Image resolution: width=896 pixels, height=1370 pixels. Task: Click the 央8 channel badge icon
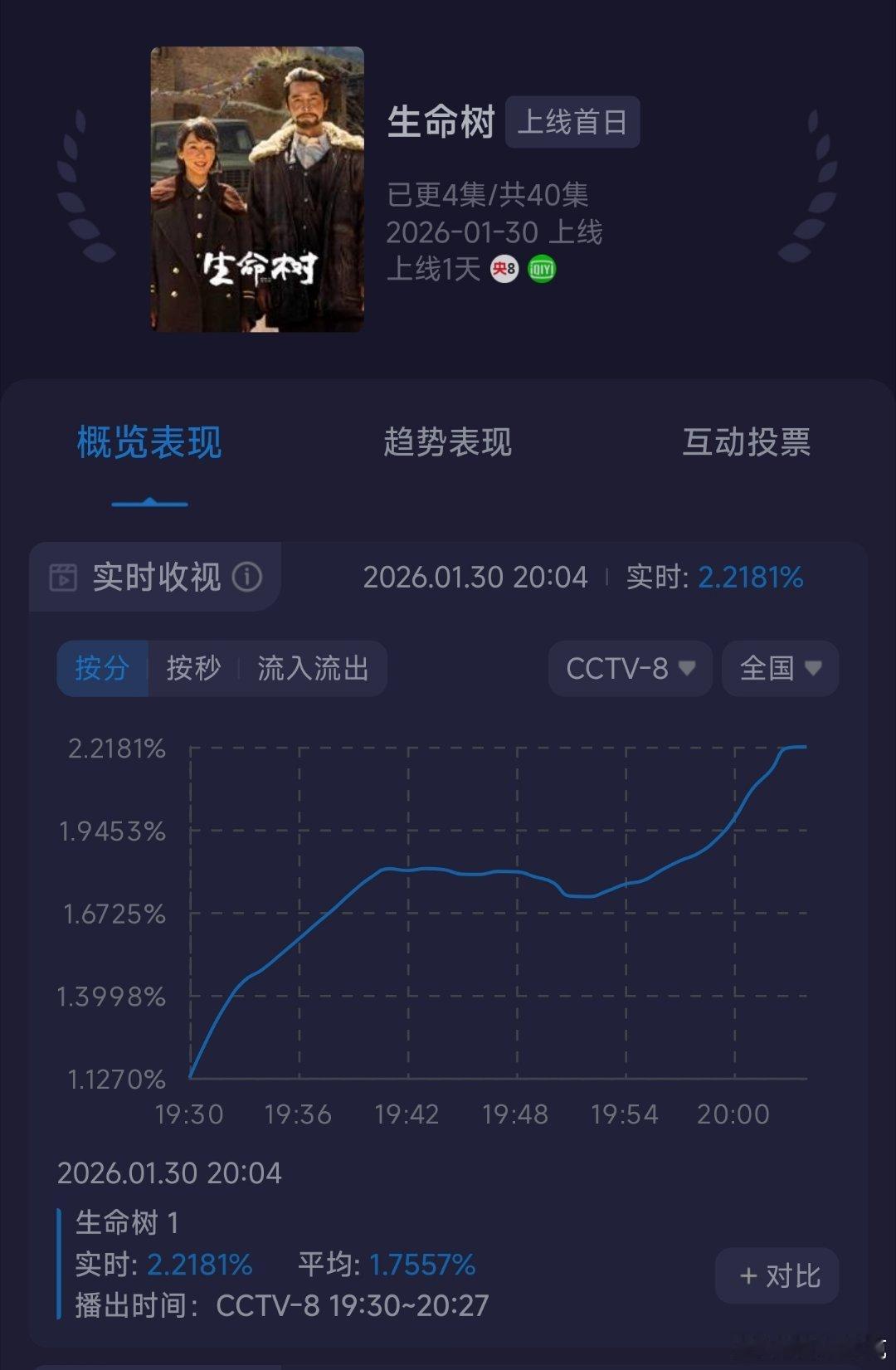click(x=503, y=270)
